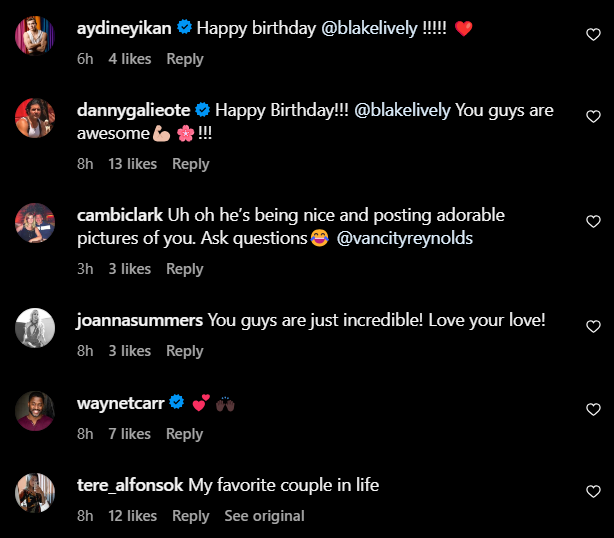
Task: View 12 likes on tere_alfonsok's comment
Action: (132, 516)
